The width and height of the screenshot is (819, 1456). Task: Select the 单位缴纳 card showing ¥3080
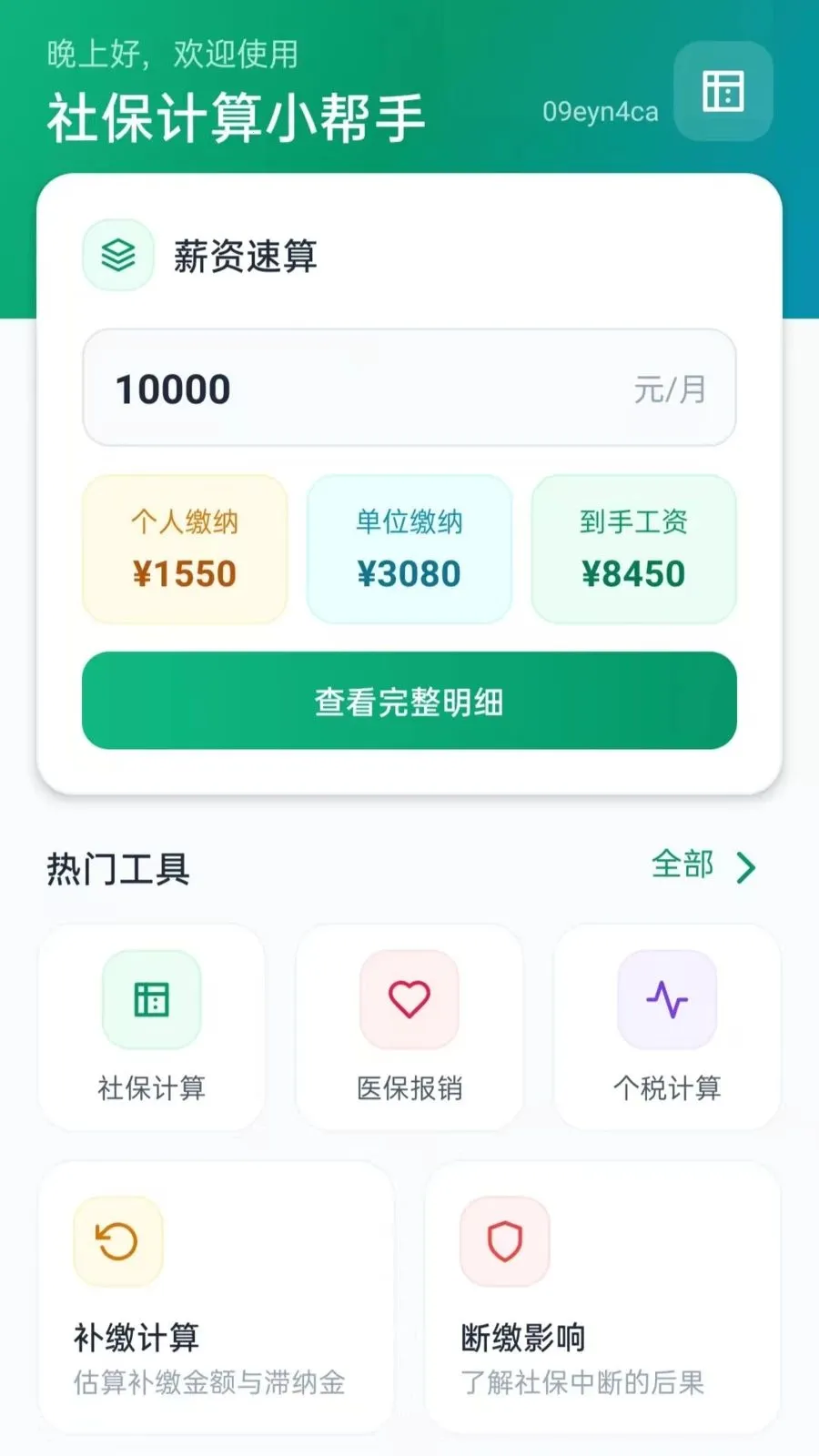click(409, 549)
